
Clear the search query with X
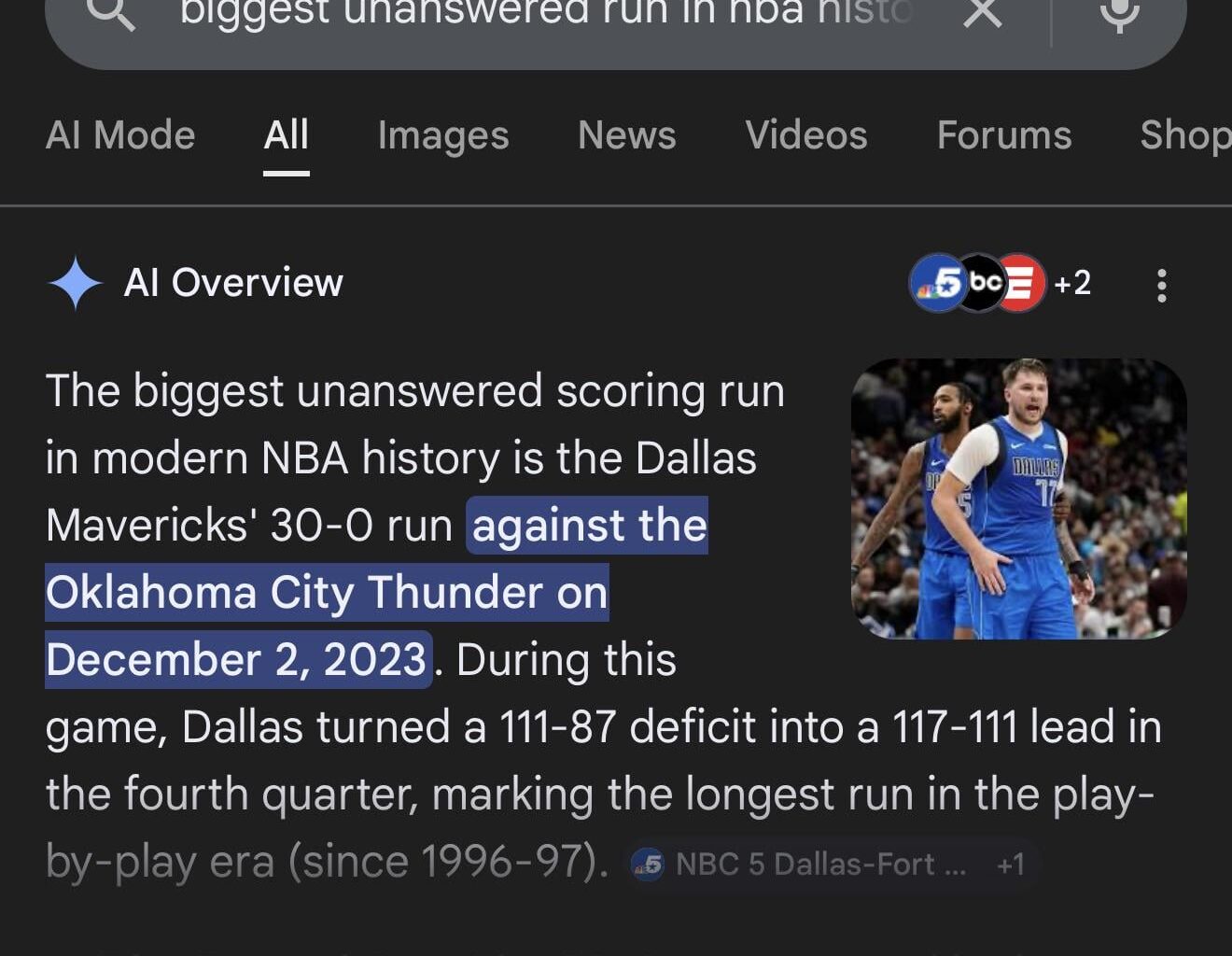(x=982, y=13)
